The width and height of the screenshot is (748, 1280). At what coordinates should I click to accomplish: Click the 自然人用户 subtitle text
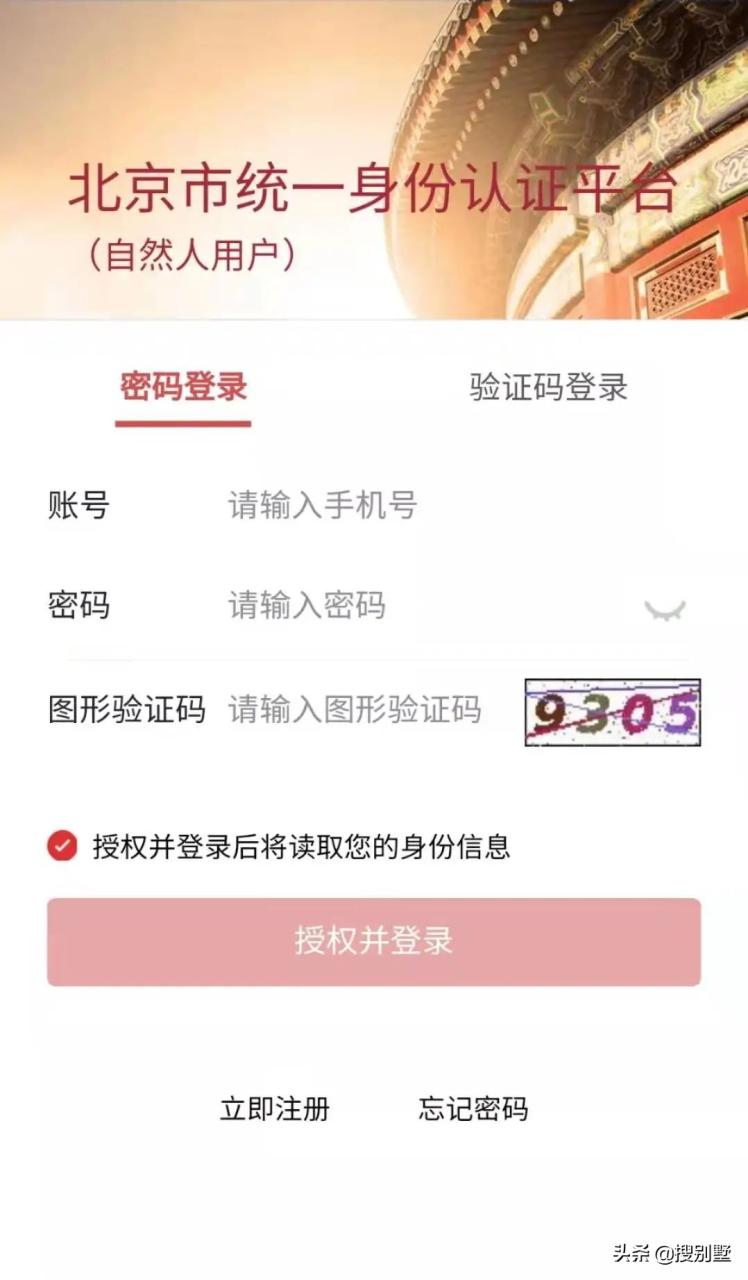(196, 251)
